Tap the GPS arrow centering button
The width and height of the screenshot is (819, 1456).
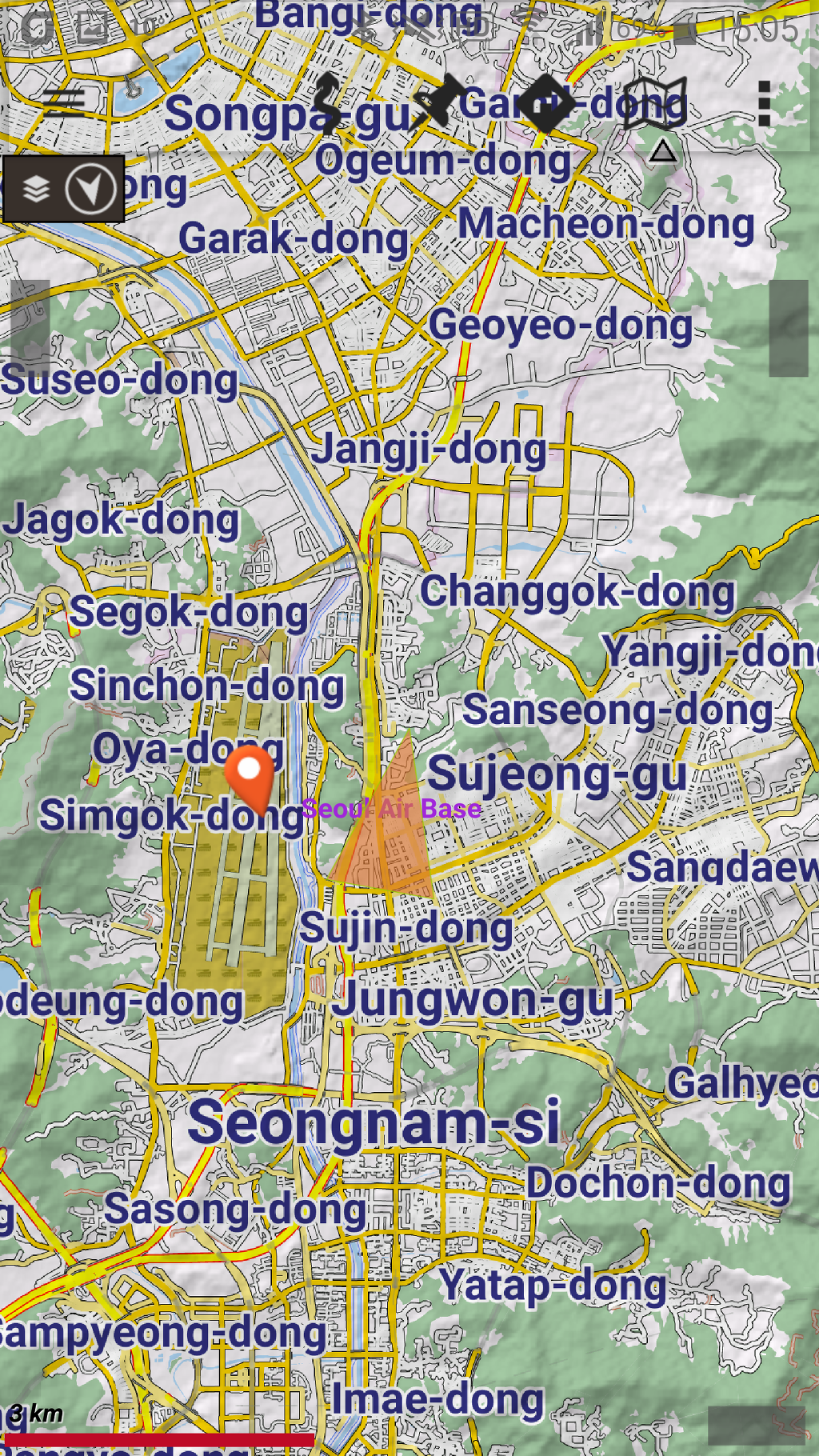coord(90,190)
